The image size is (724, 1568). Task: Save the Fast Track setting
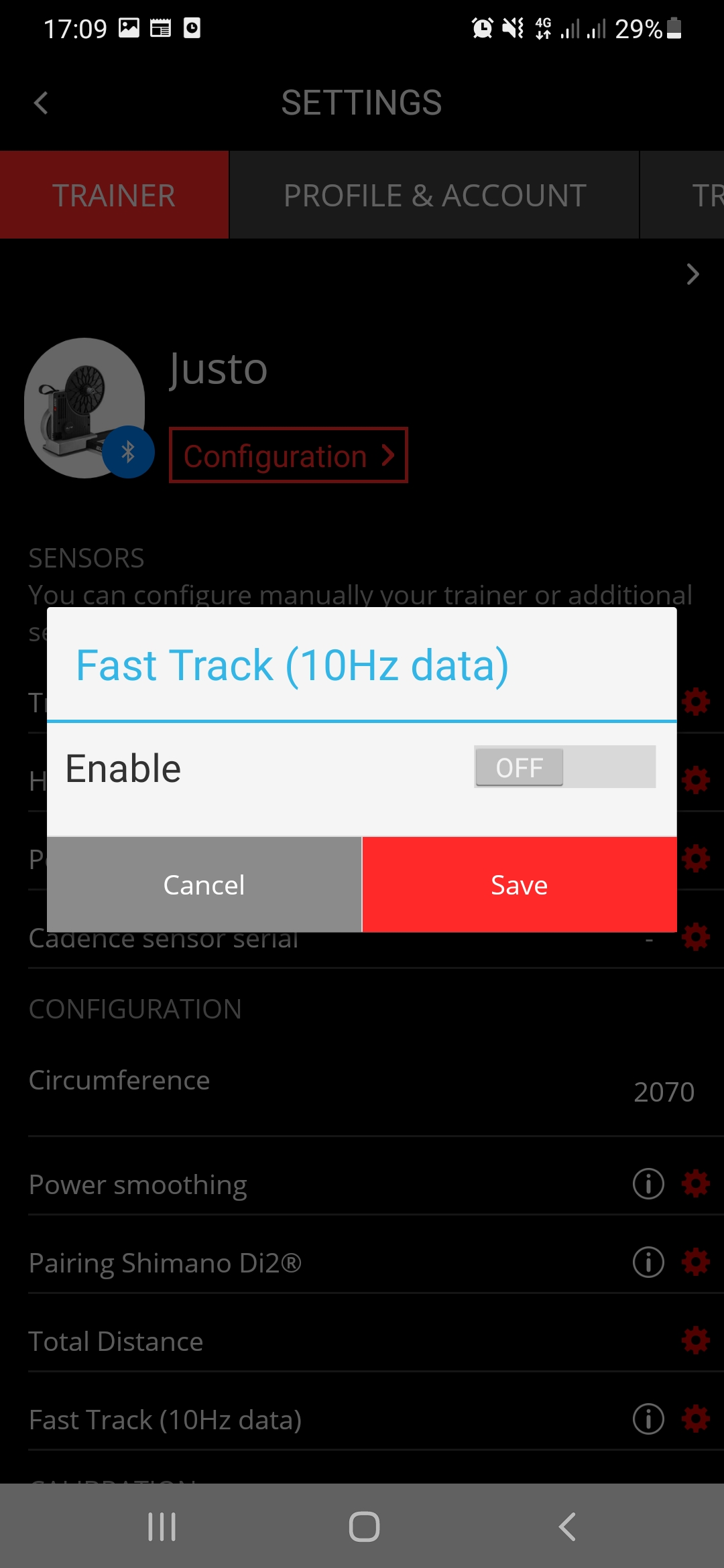tap(520, 885)
